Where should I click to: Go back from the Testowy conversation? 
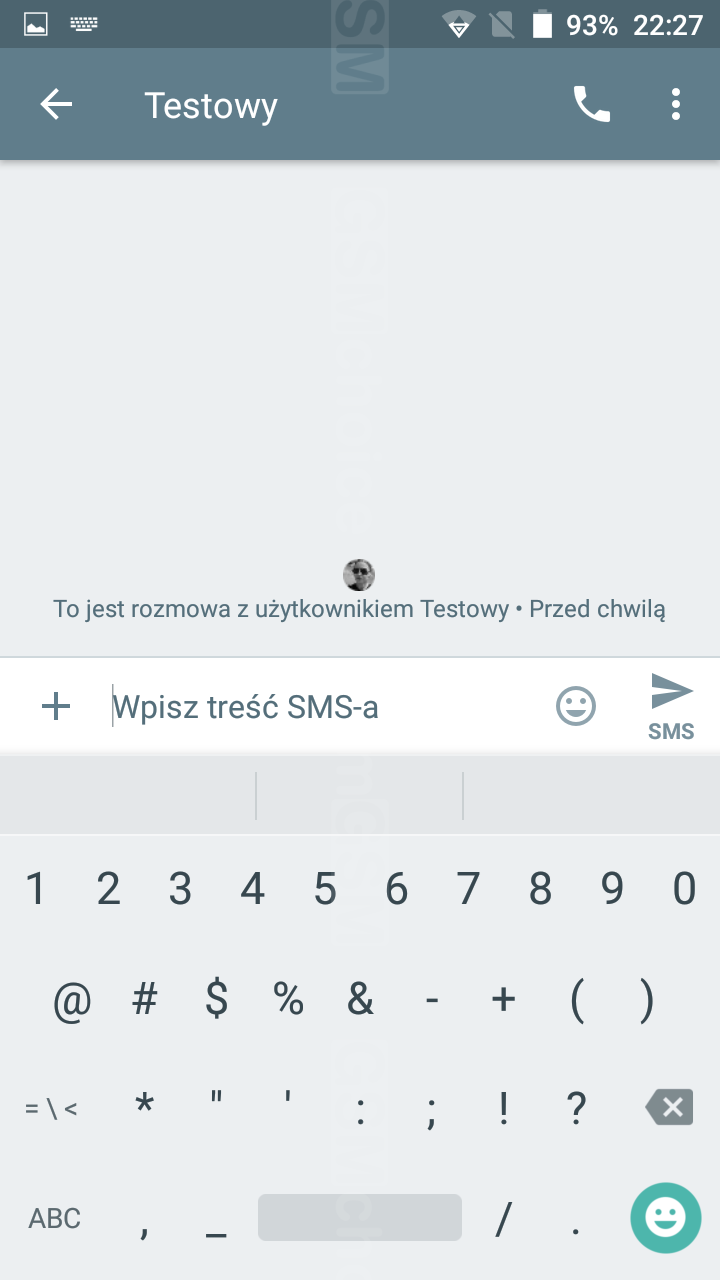[56, 104]
